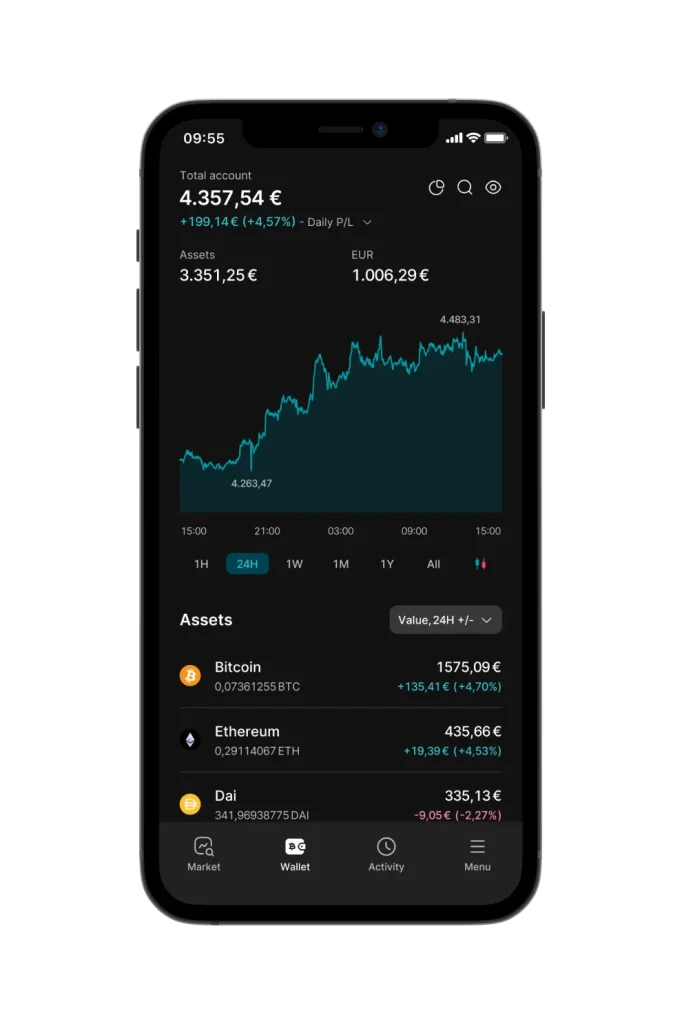Open the Dai asset row
Screen dimensions: 682x1024
point(340,803)
